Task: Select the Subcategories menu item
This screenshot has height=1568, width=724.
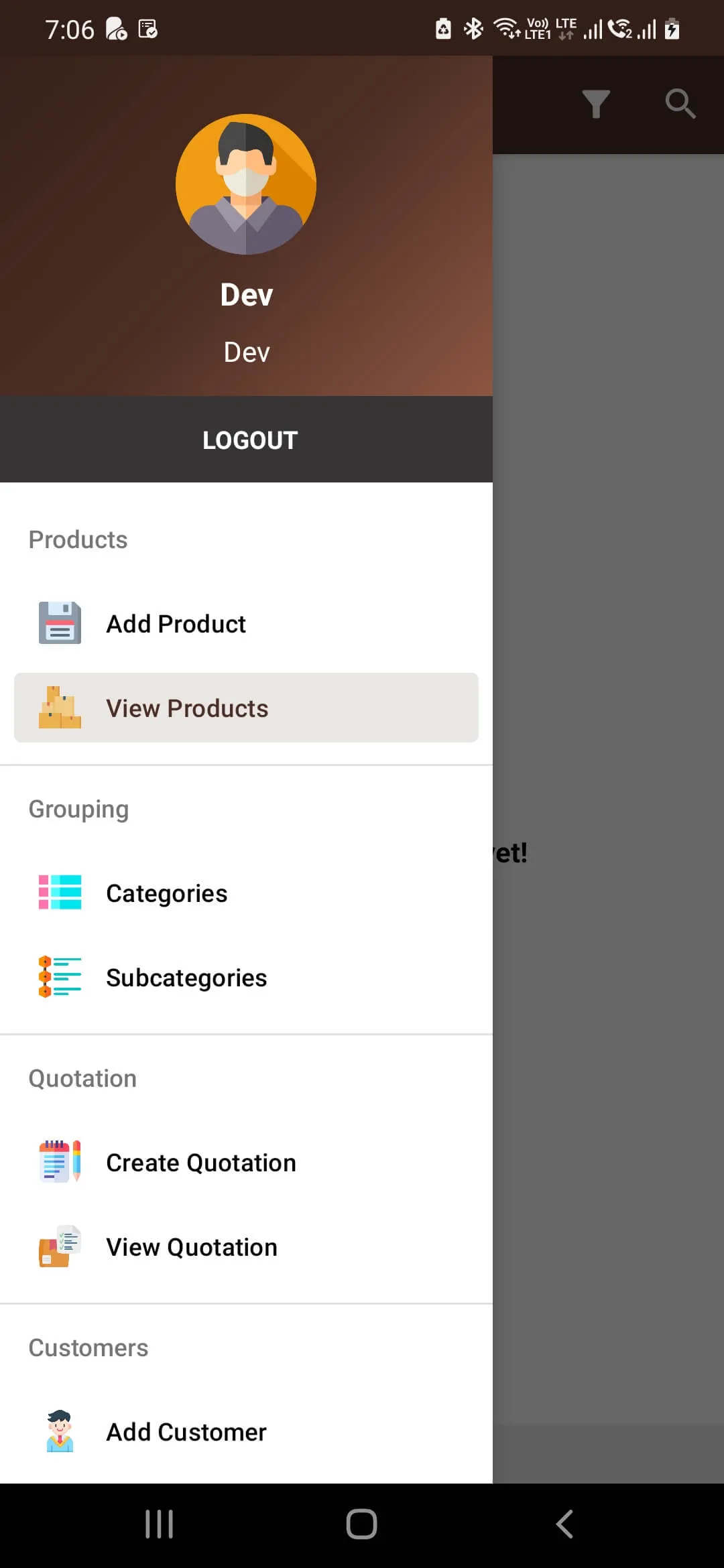Action: tap(186, 977)
